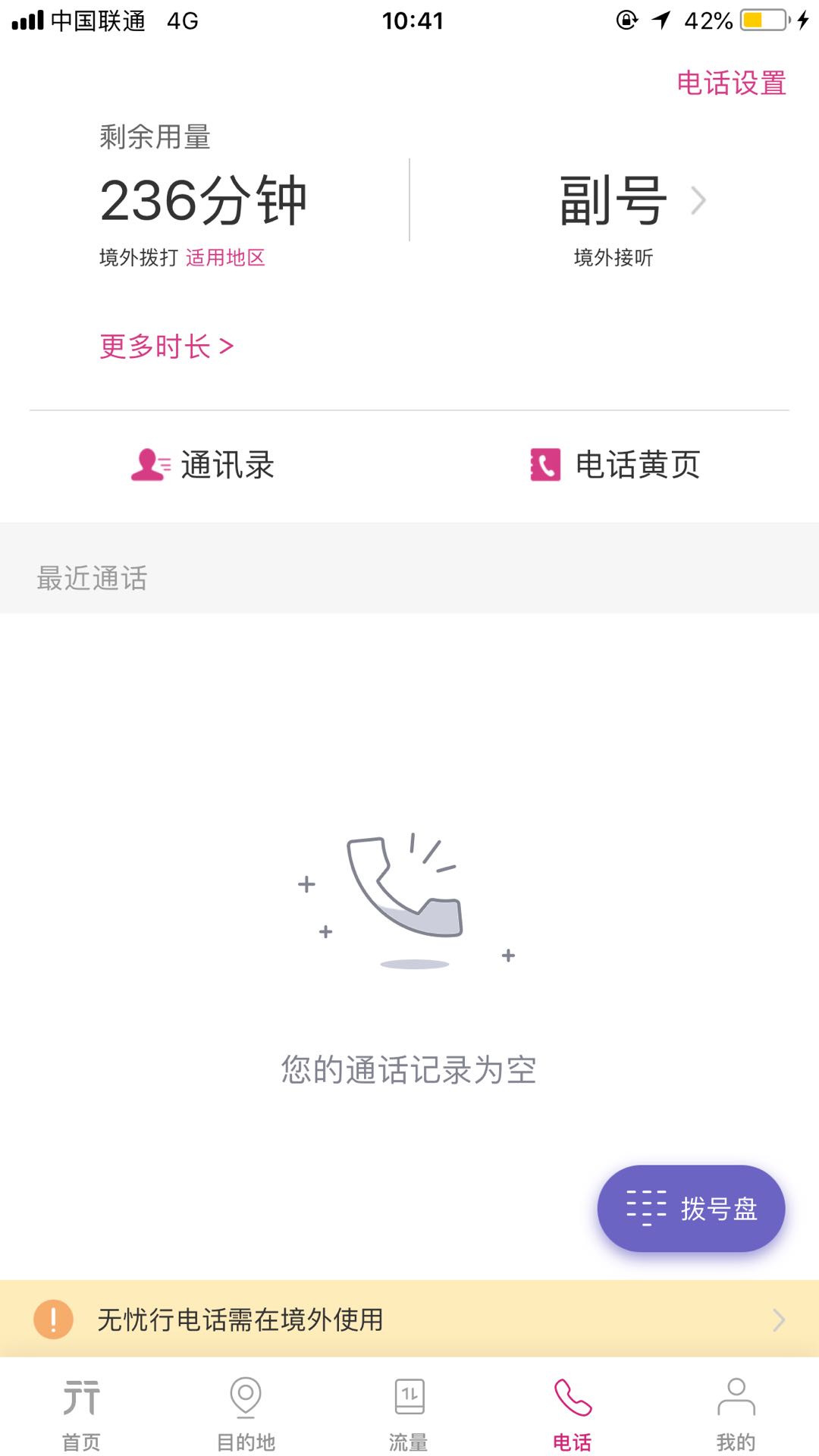Open 电话黄页 yellow pages
This screenshot has height=1456, width=819.
click(615, 465)
